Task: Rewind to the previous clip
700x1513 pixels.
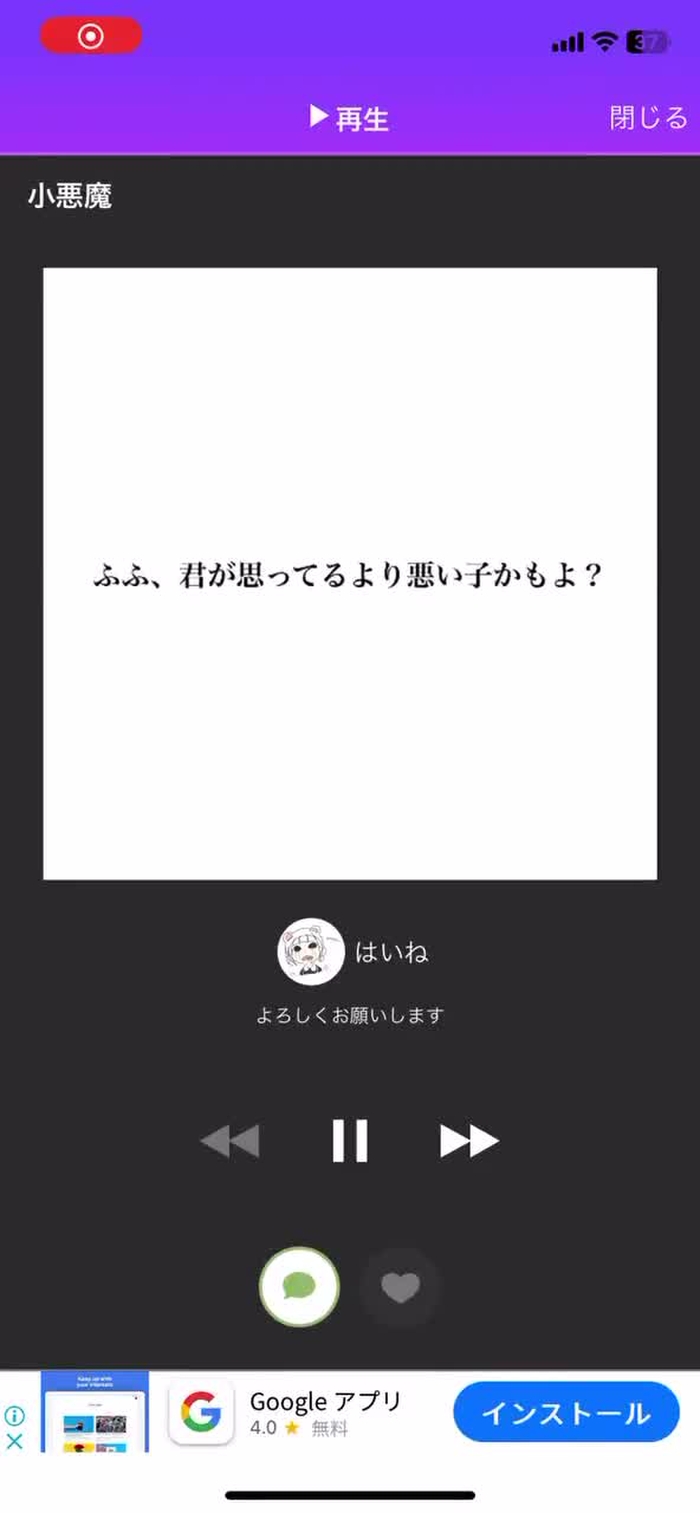Action: tap(230, 1140)
